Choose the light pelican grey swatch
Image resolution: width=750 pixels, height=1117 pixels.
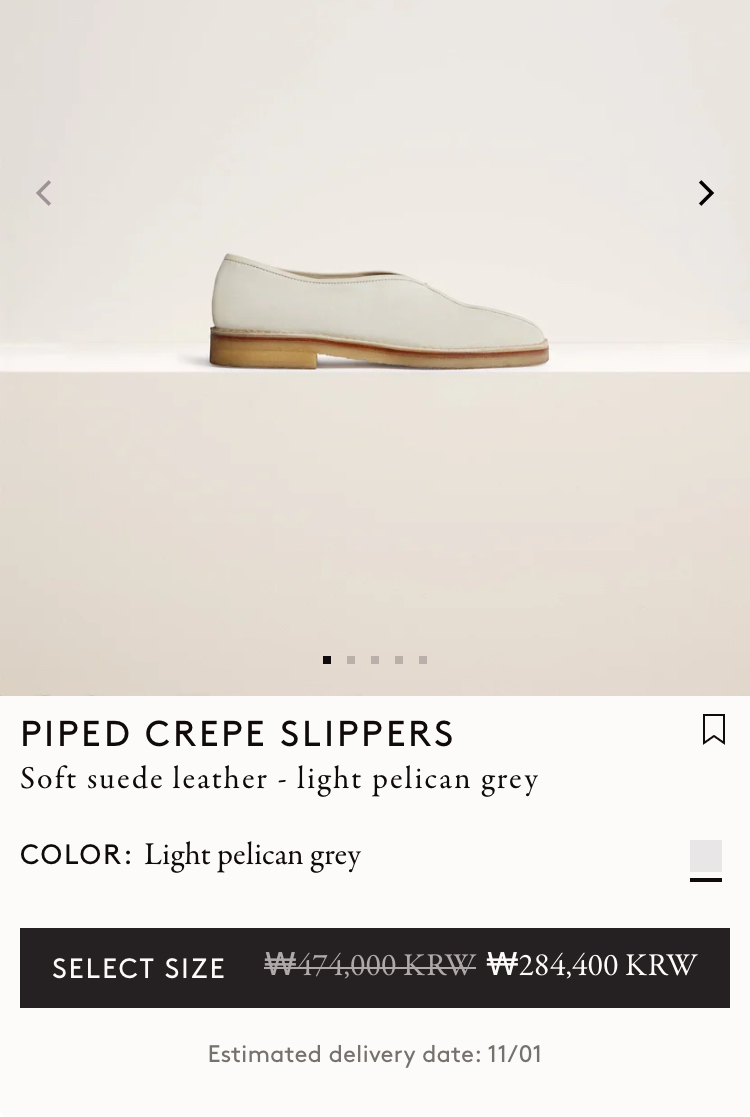(x=706, y=857)
